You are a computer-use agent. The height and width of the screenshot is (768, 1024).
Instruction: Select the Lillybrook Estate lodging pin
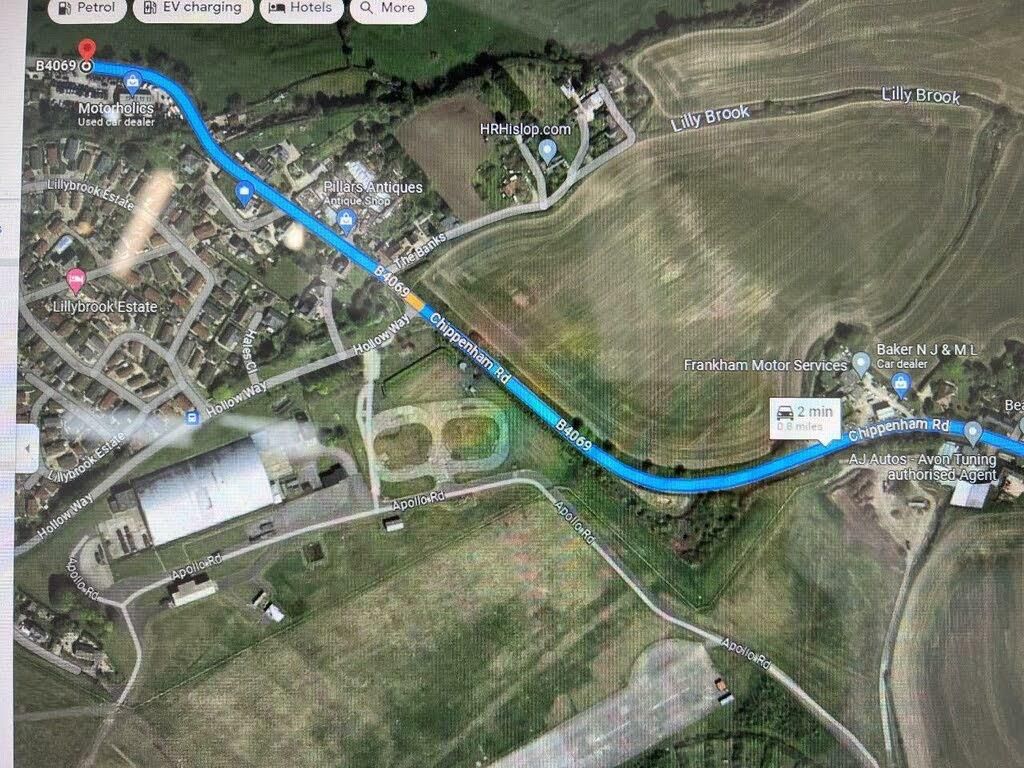tap(76, 280)
